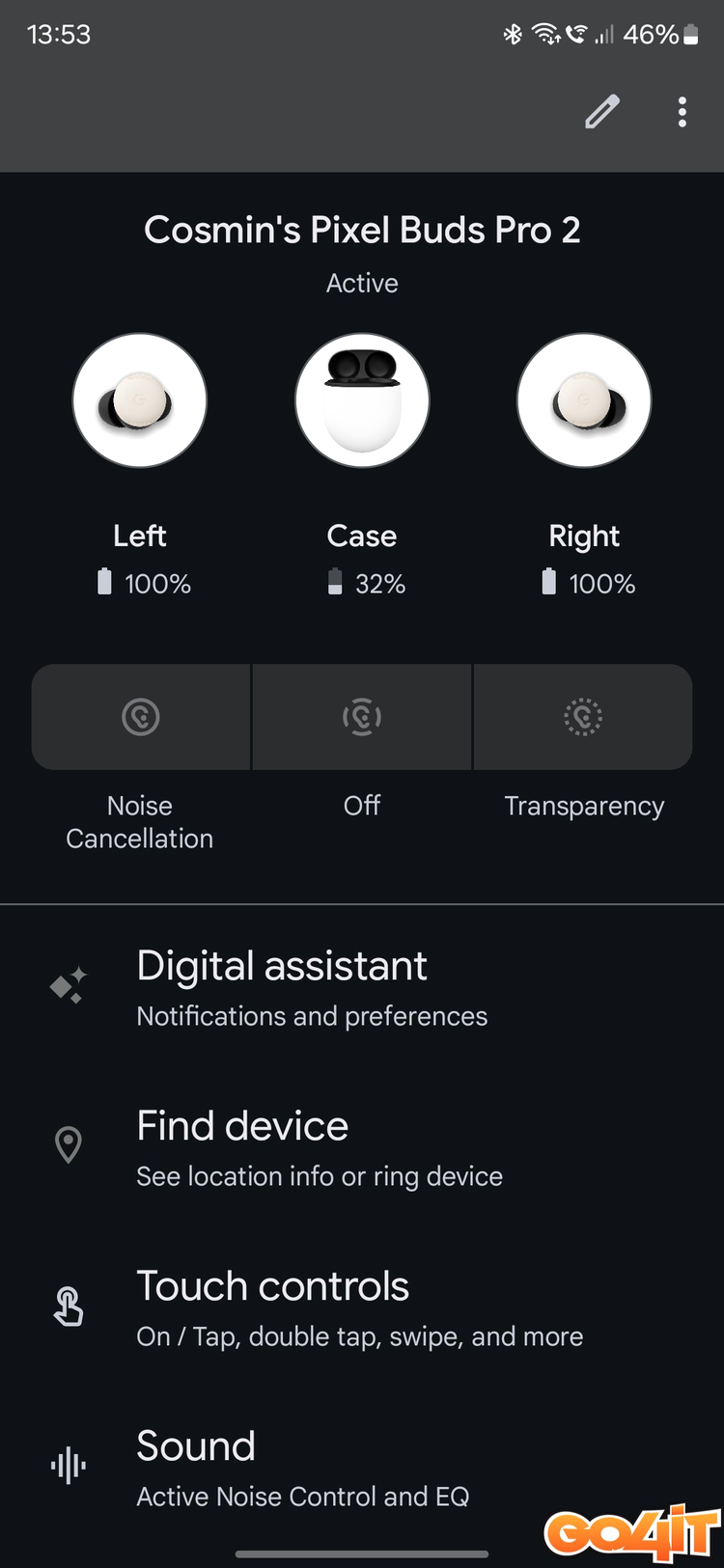Enable Transparency mode
The image size is (724, 1568).
point(583,717)
